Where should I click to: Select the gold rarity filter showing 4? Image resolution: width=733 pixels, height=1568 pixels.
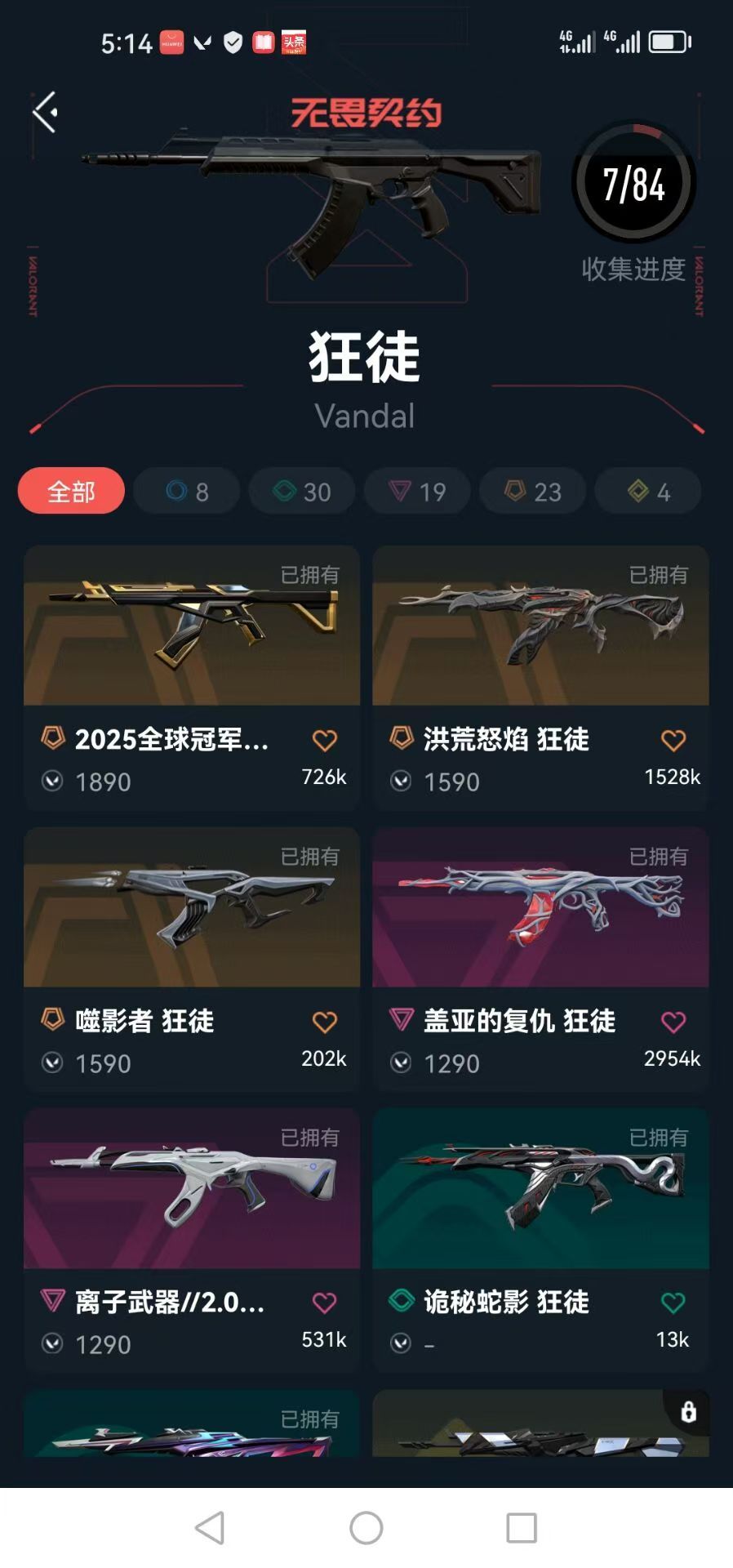coord(648,491)
